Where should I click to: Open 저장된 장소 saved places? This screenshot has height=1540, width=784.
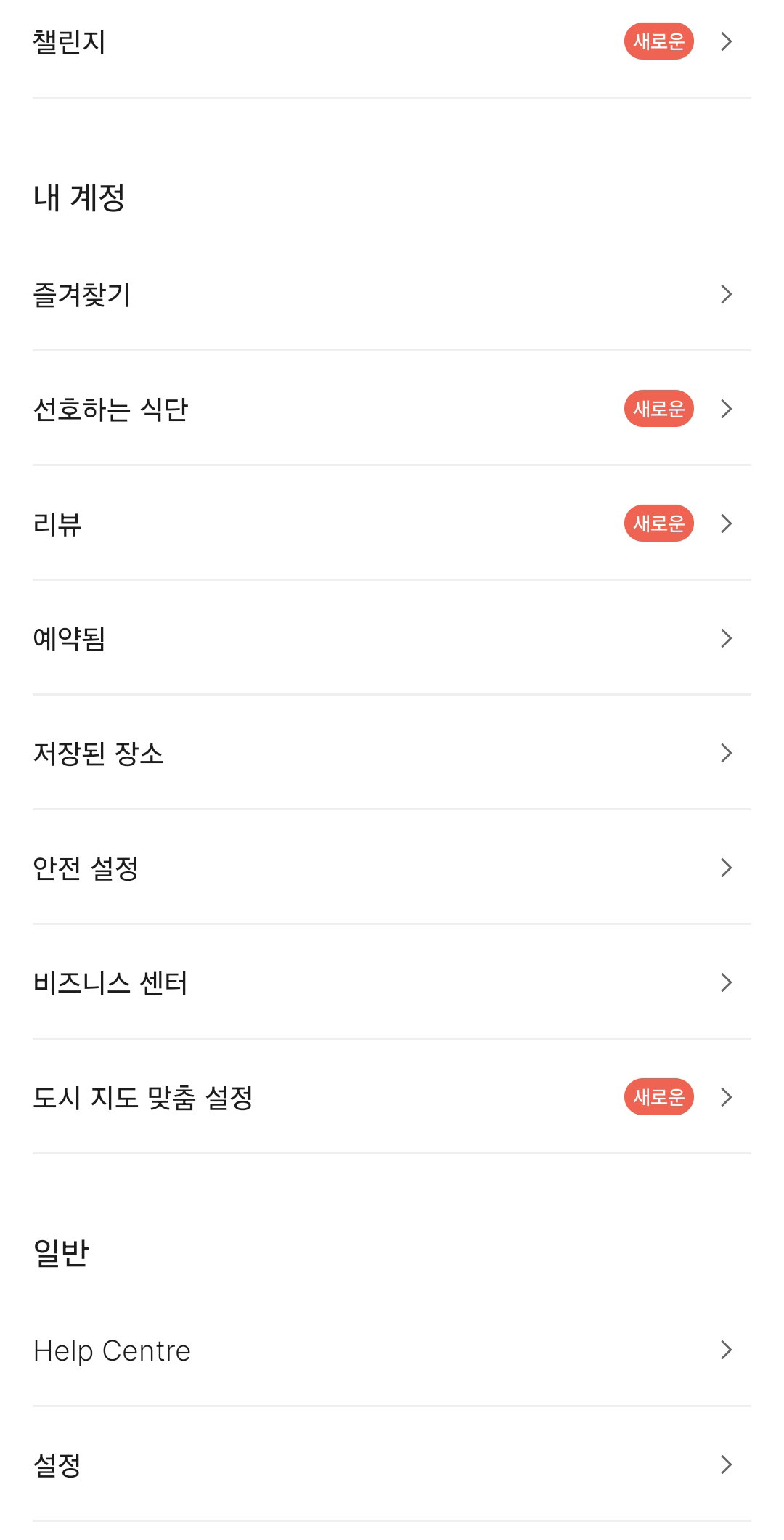(x=392, y=753)
